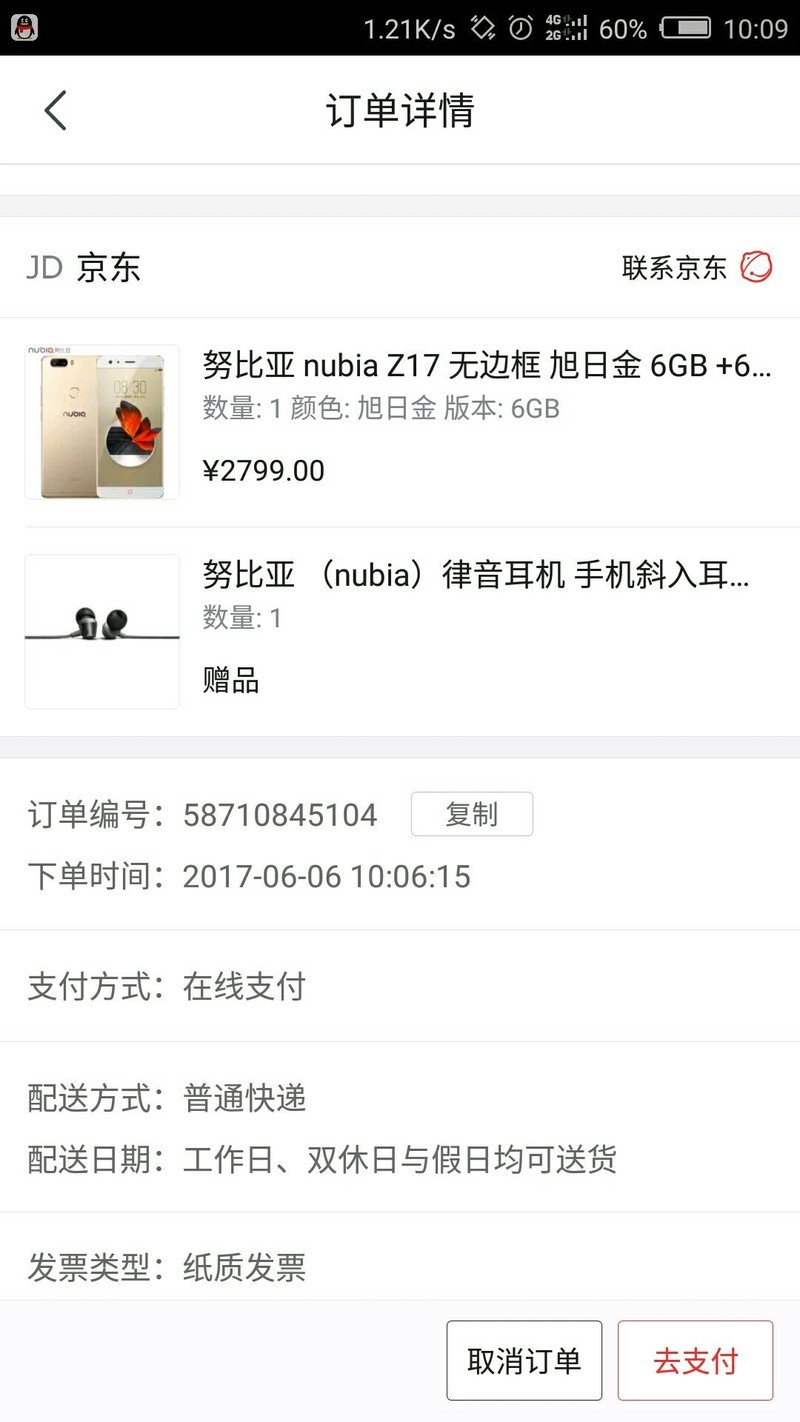The image size is (800, 1422).
Task: Tap the 订单详情 title bar
Action: tap(400, 110)
